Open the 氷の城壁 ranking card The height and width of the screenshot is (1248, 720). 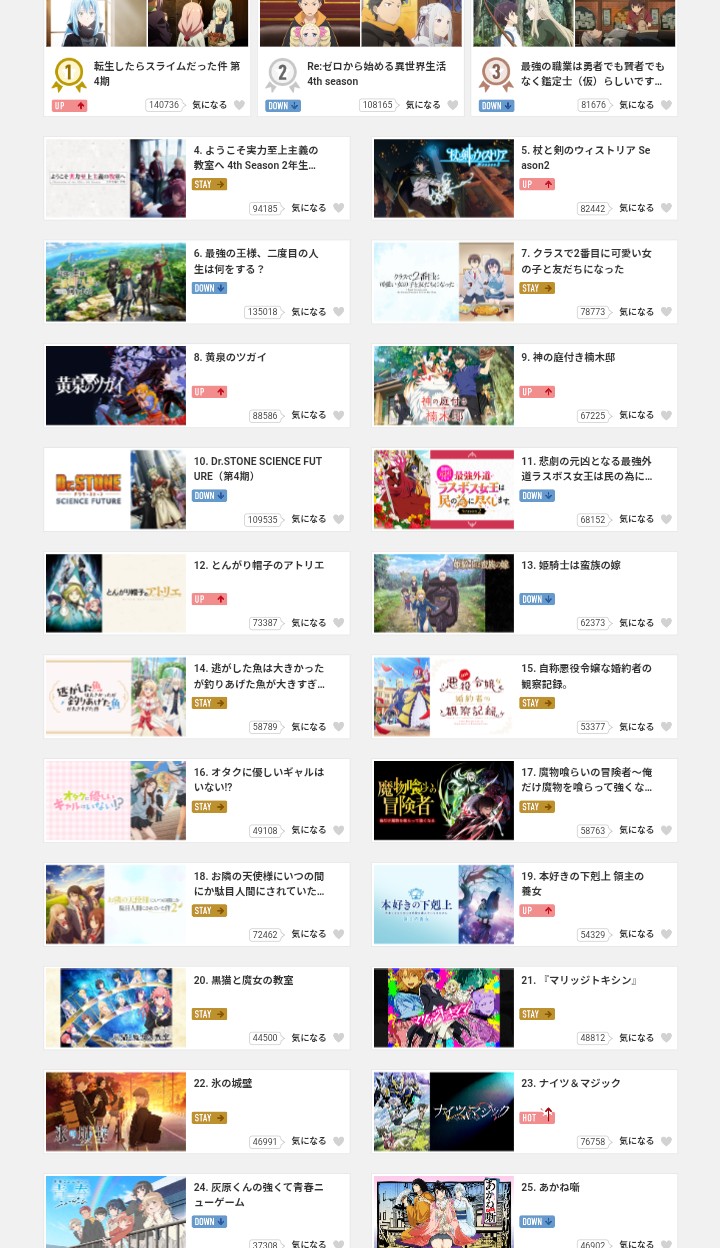(197, 1111)
